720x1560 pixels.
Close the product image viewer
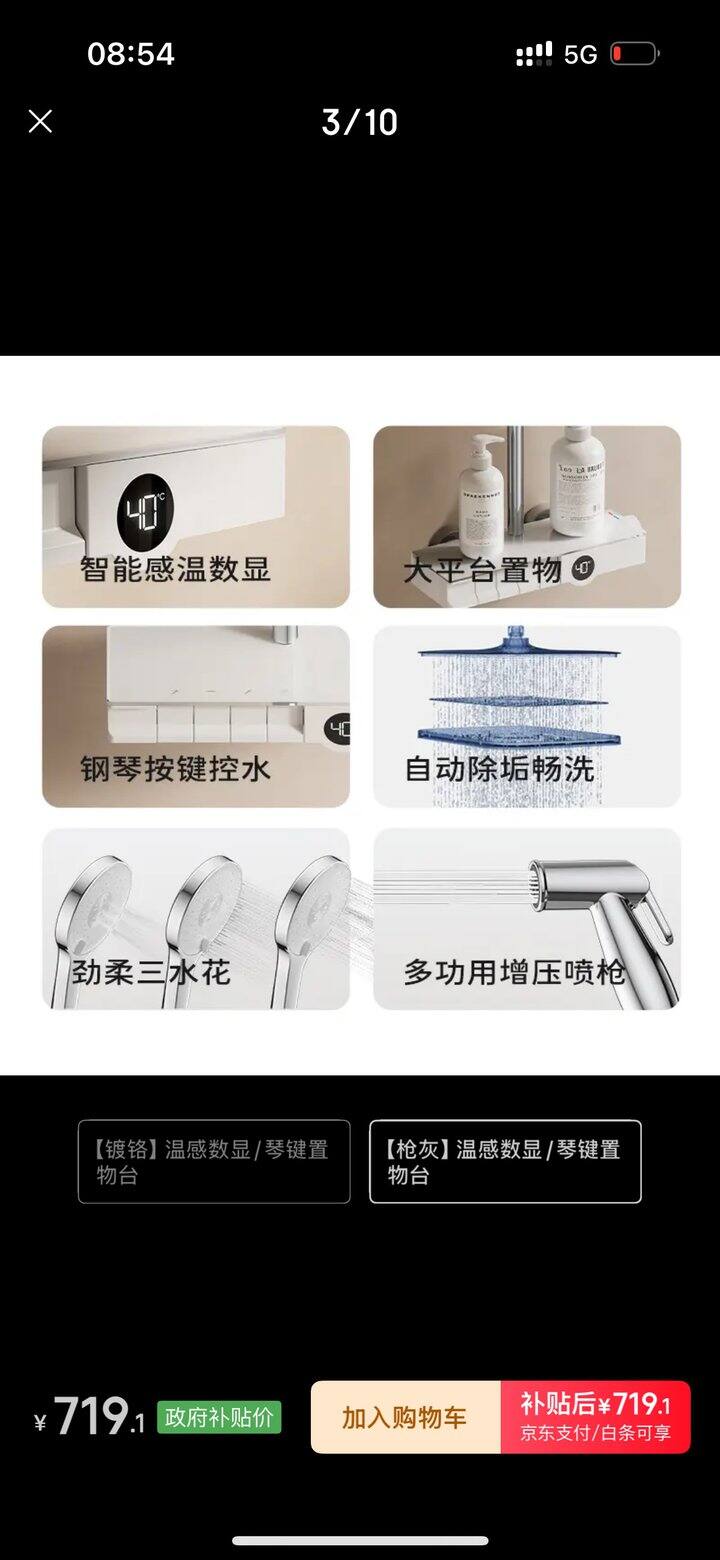point(40,122)
